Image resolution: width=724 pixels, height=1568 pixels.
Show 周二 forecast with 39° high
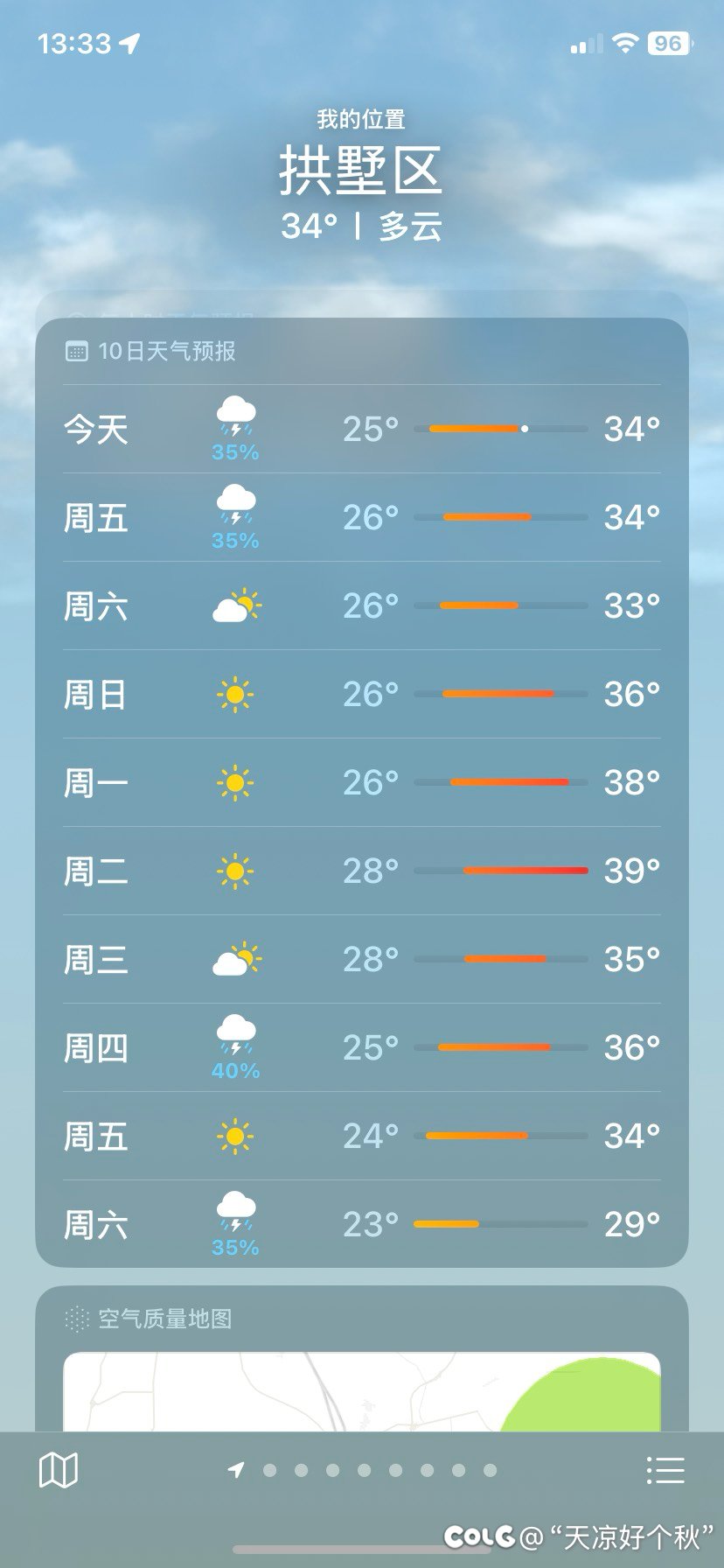pyautogui.click(x=361, y=871)
